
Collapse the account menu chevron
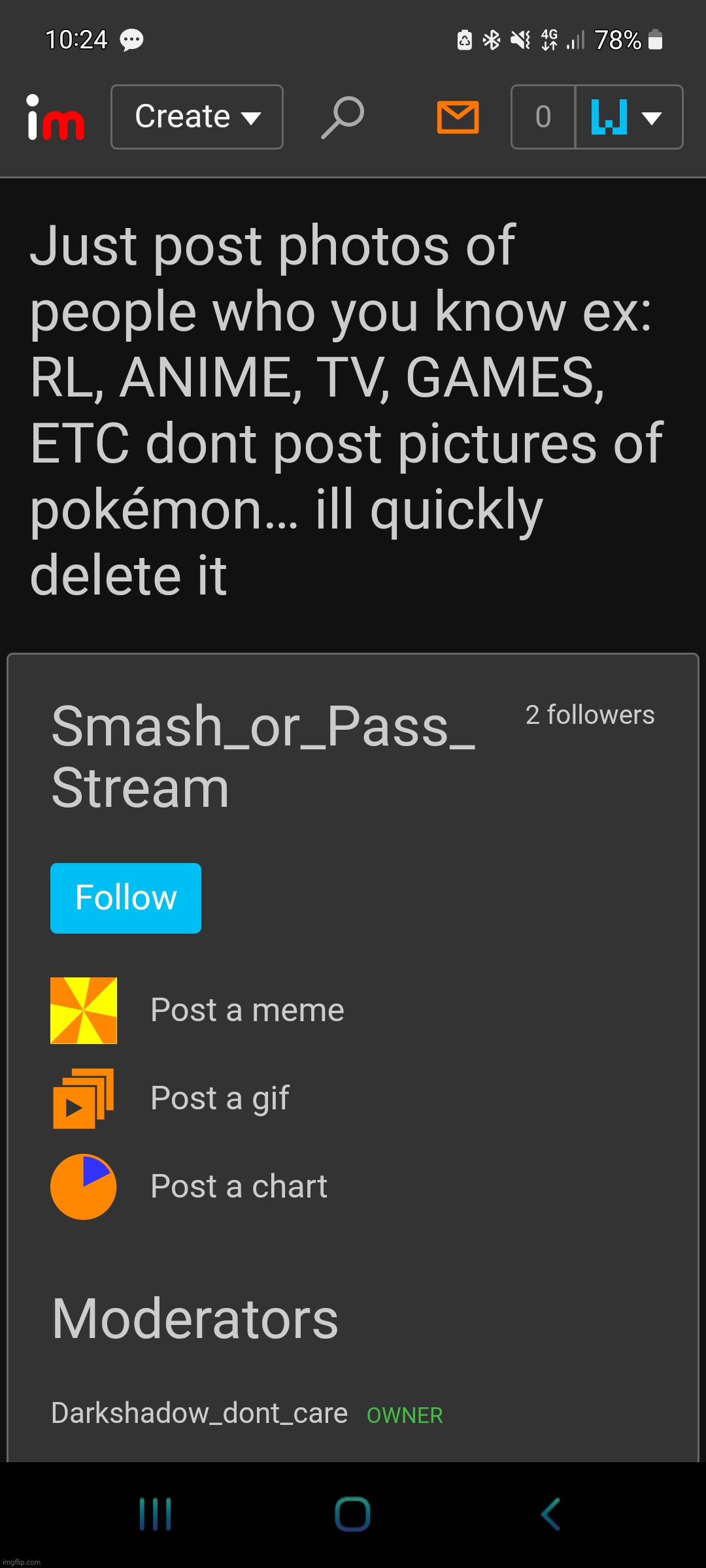tap(651, 120)
